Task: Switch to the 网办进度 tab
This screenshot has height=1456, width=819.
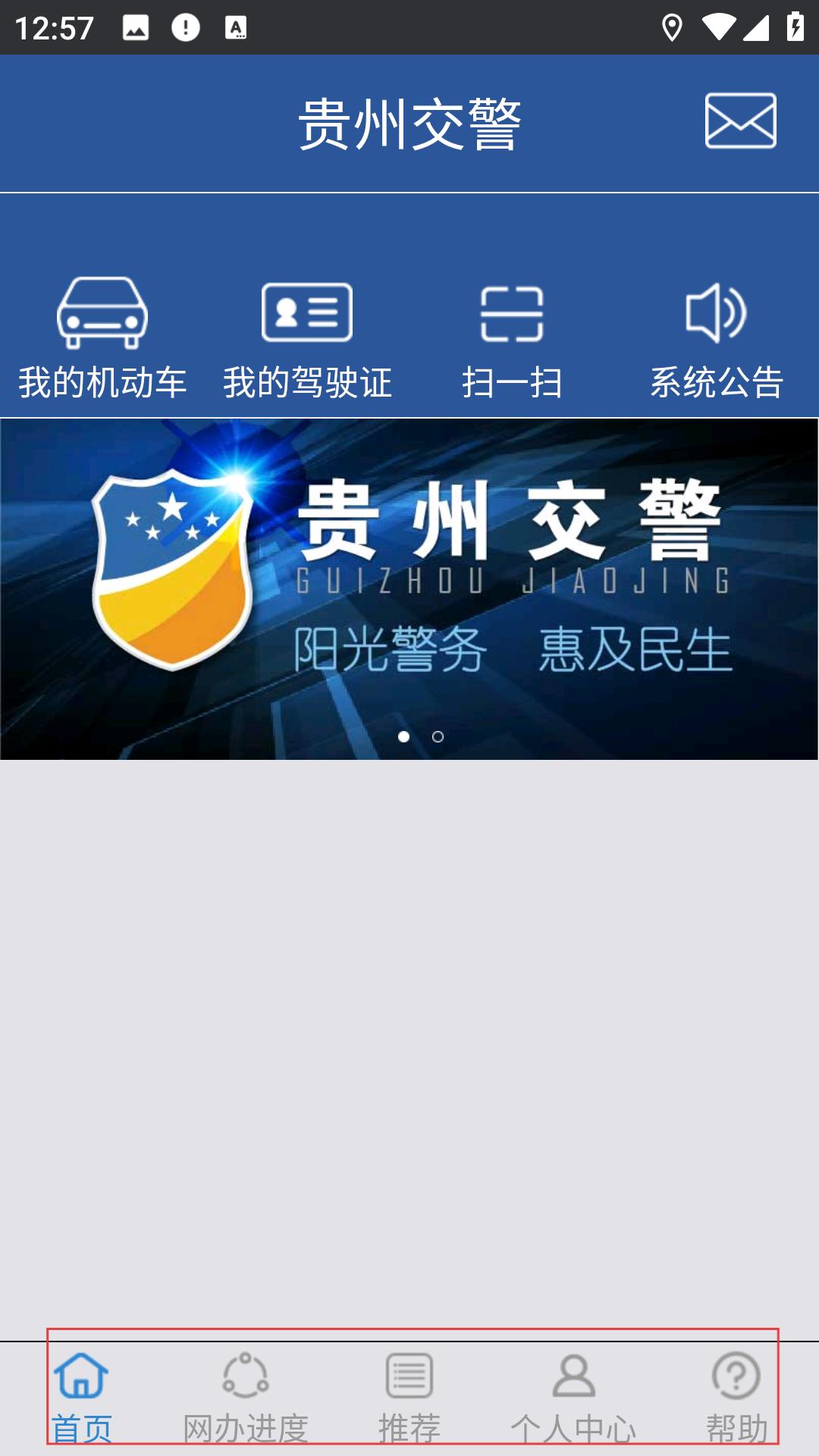Action: click(x=246, y=1398)
